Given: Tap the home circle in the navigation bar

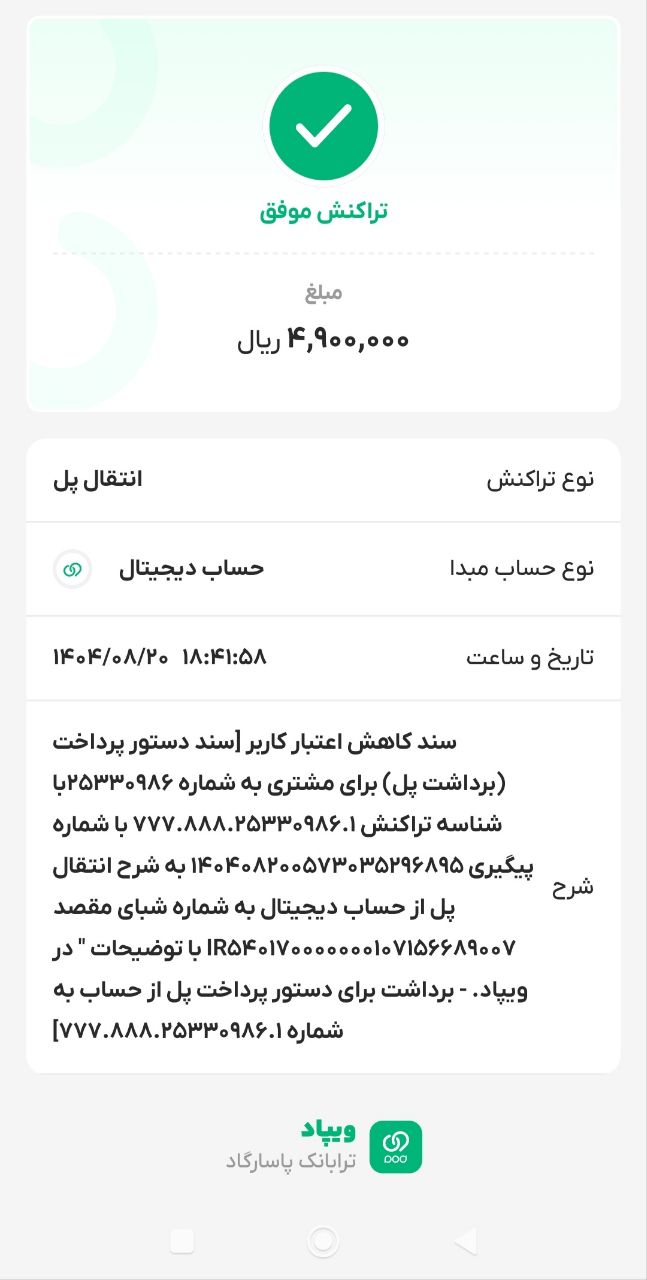Looking at the screenshot, I should 323,1241.
